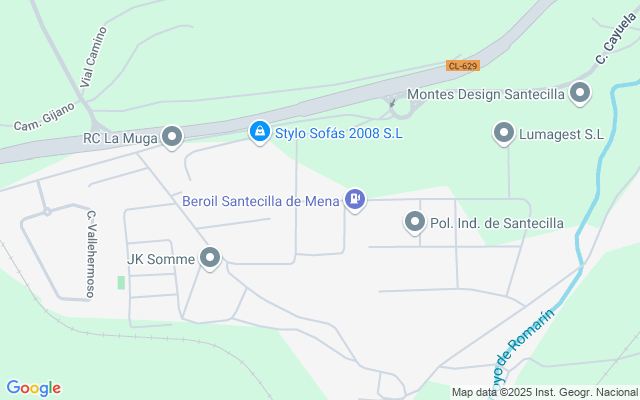The height and width of the screenshot is (400, 640).
Task: Tap the Beroil Santecilla de Mena gas station marker
Action: click(355, 200)
